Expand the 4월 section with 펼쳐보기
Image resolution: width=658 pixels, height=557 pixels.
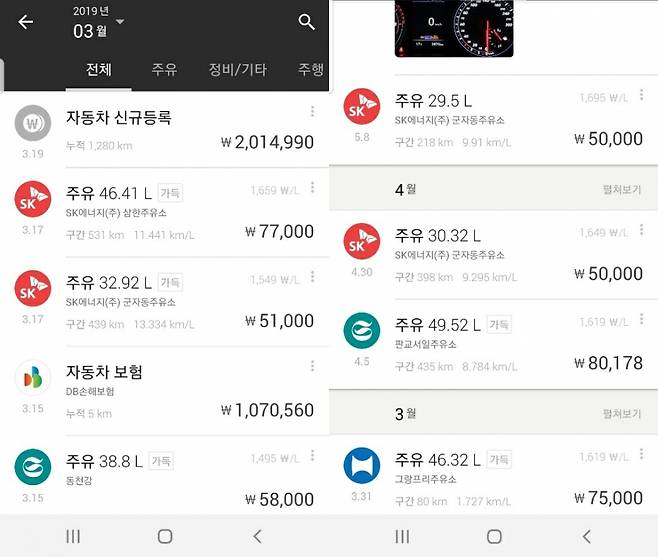click(x=621, y=189)
